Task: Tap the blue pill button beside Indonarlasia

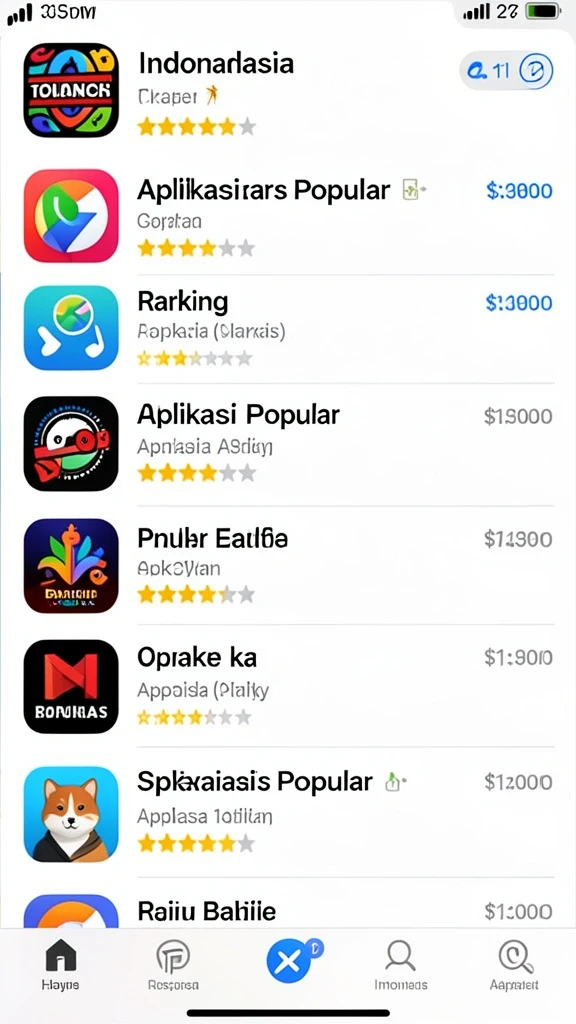Action: click(507, 71)
